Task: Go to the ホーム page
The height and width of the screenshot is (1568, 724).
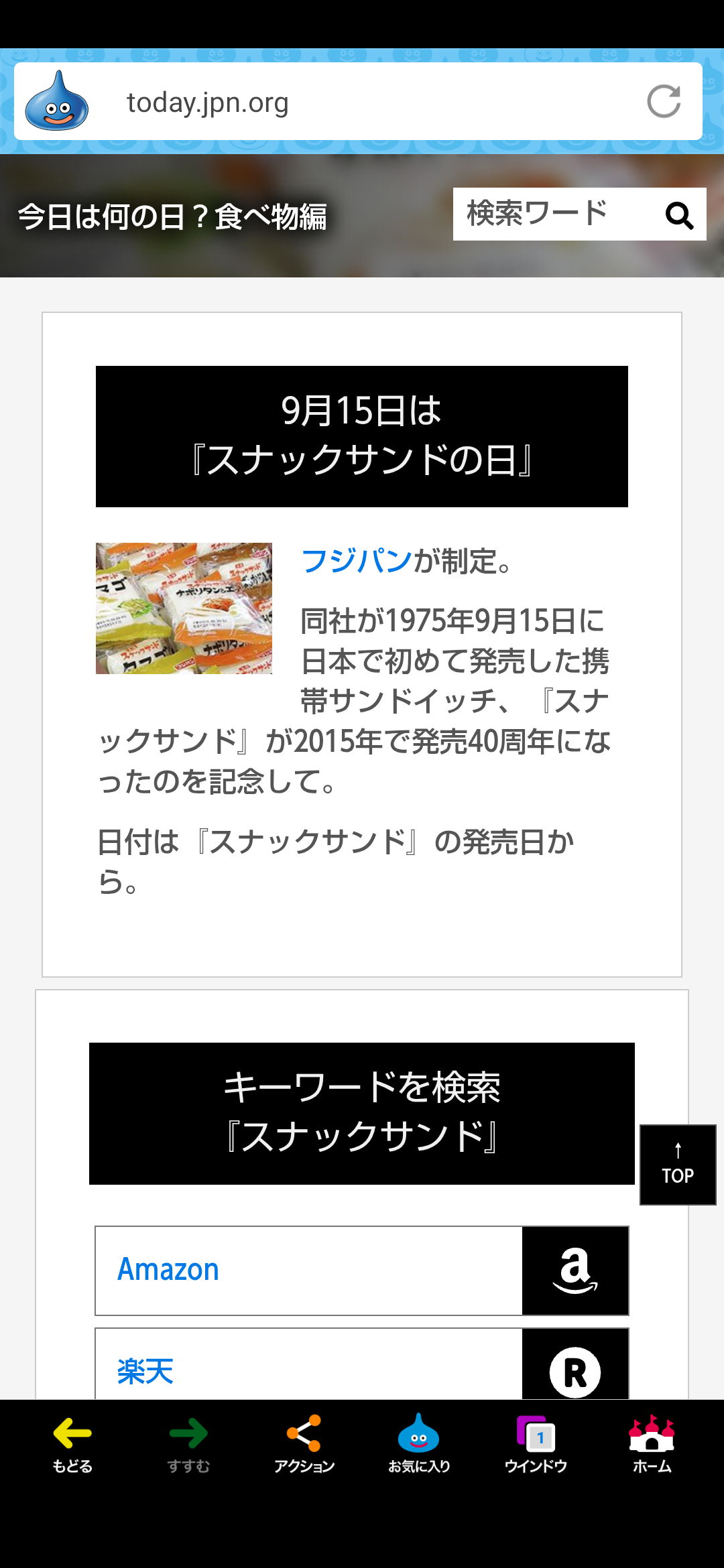Action: [x=652, y=1445]
